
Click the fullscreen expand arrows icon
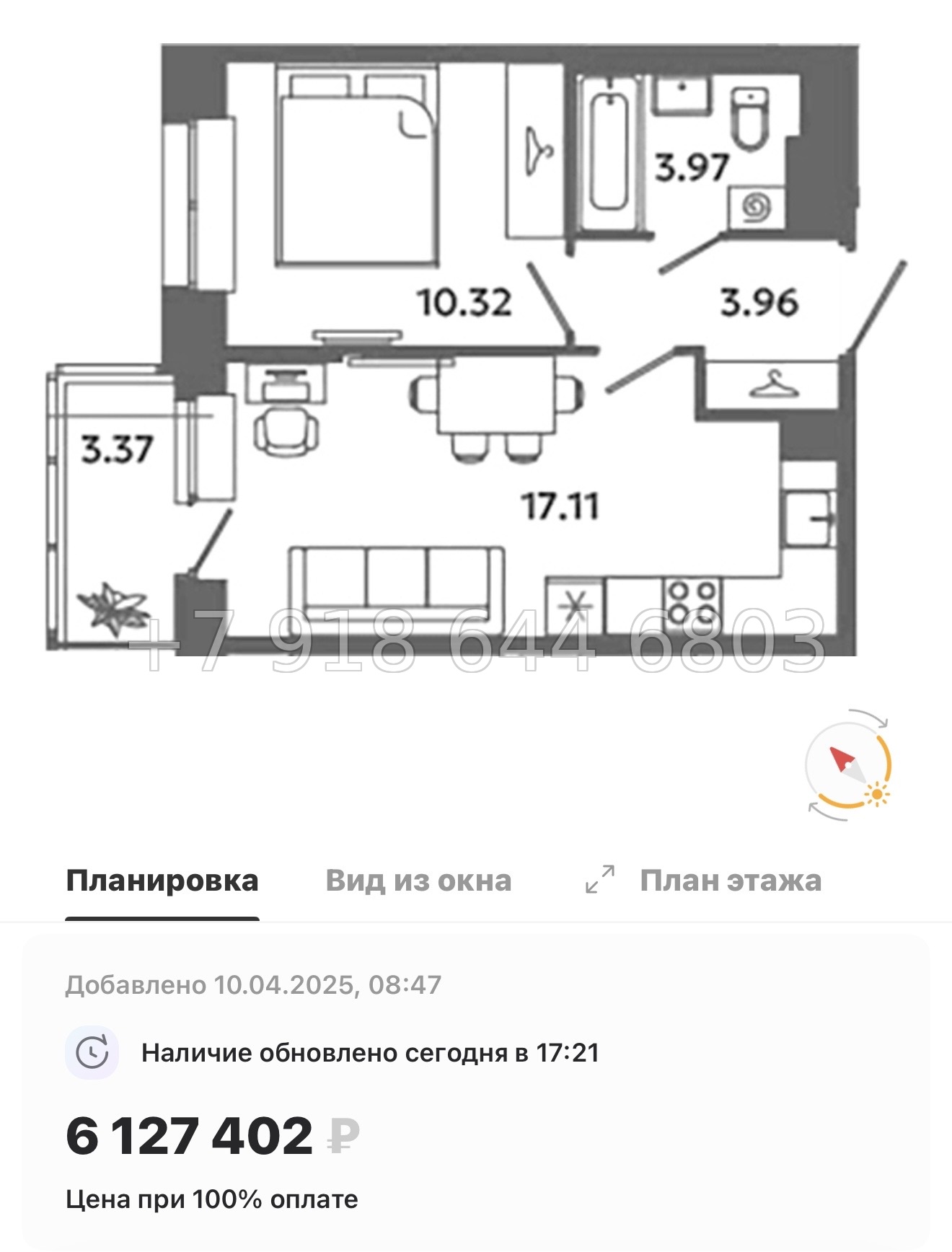(599, 879)
